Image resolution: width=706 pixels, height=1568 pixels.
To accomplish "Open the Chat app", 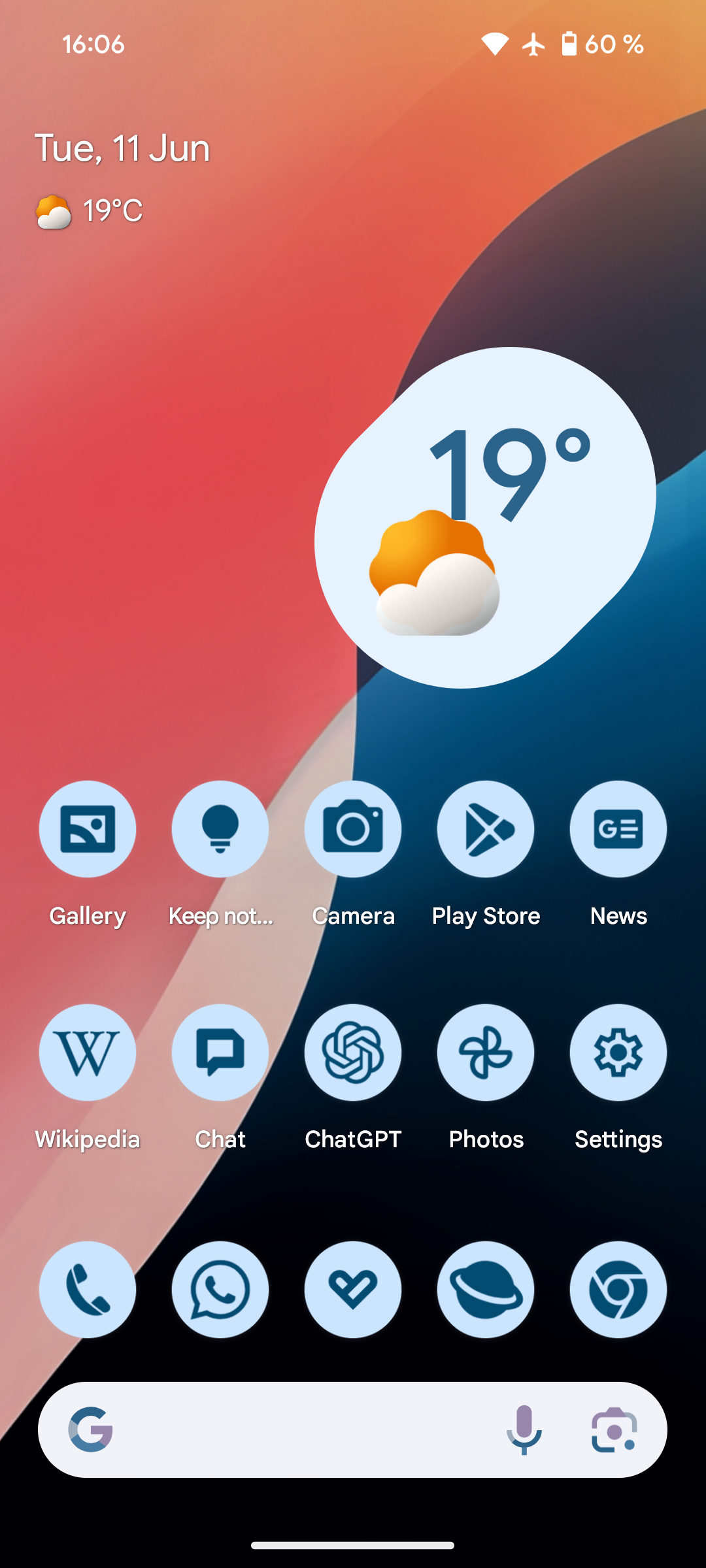I will [x=220, y=1053].
